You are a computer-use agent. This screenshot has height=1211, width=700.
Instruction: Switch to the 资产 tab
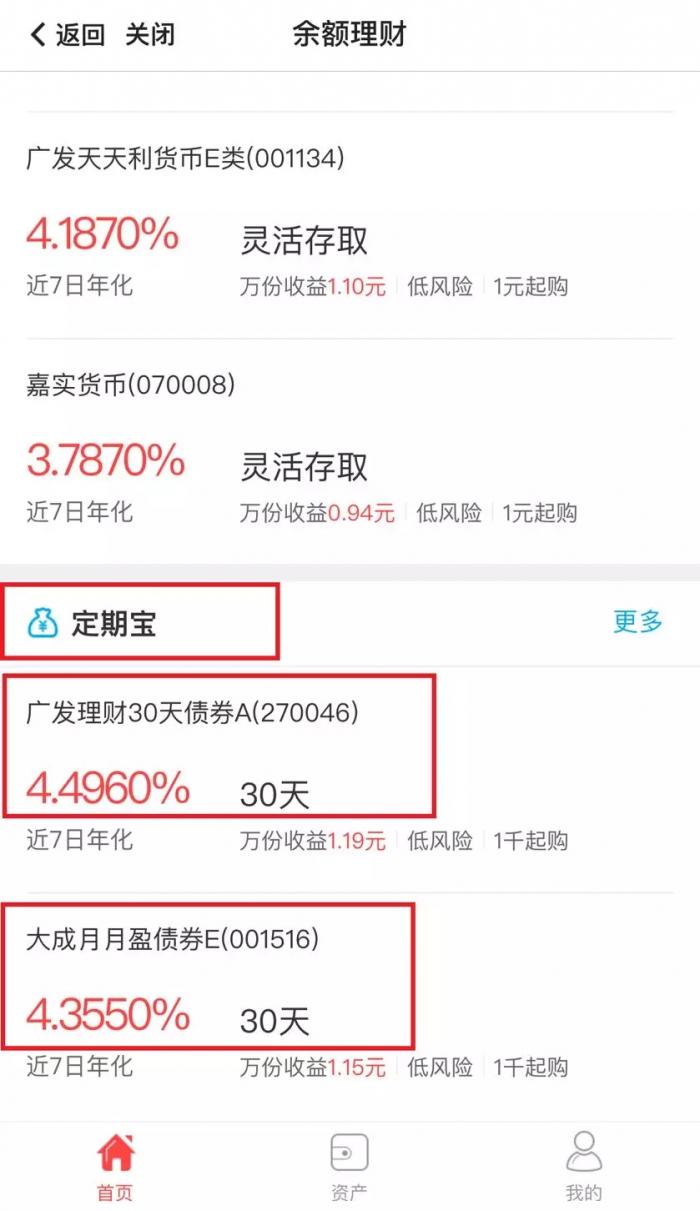[349, 1166]
